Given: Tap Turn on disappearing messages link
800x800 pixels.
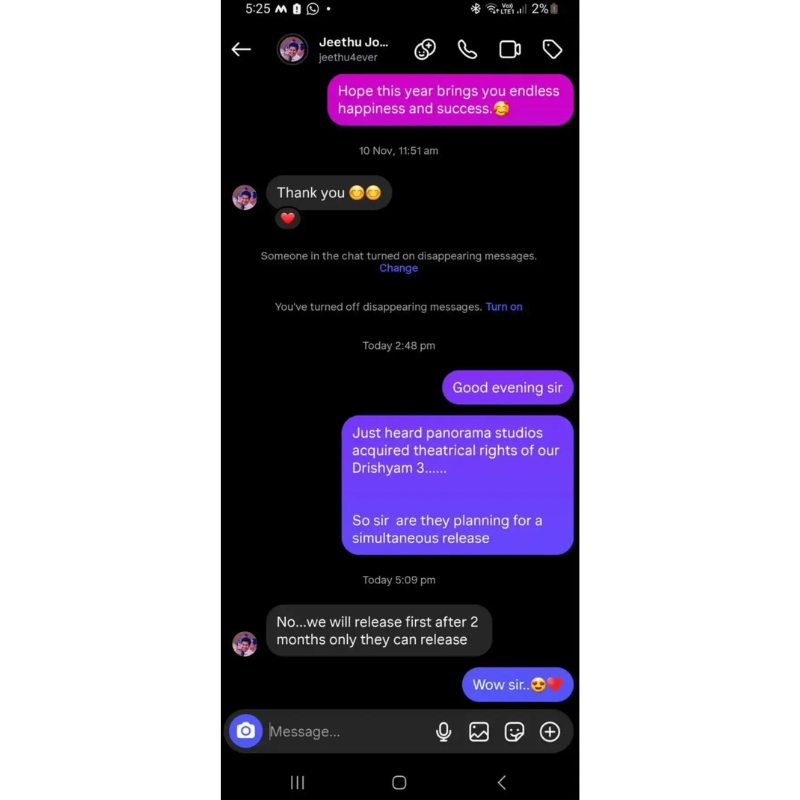Looking at the screenshot, I should pyautogui.click(x=504, y=307).
